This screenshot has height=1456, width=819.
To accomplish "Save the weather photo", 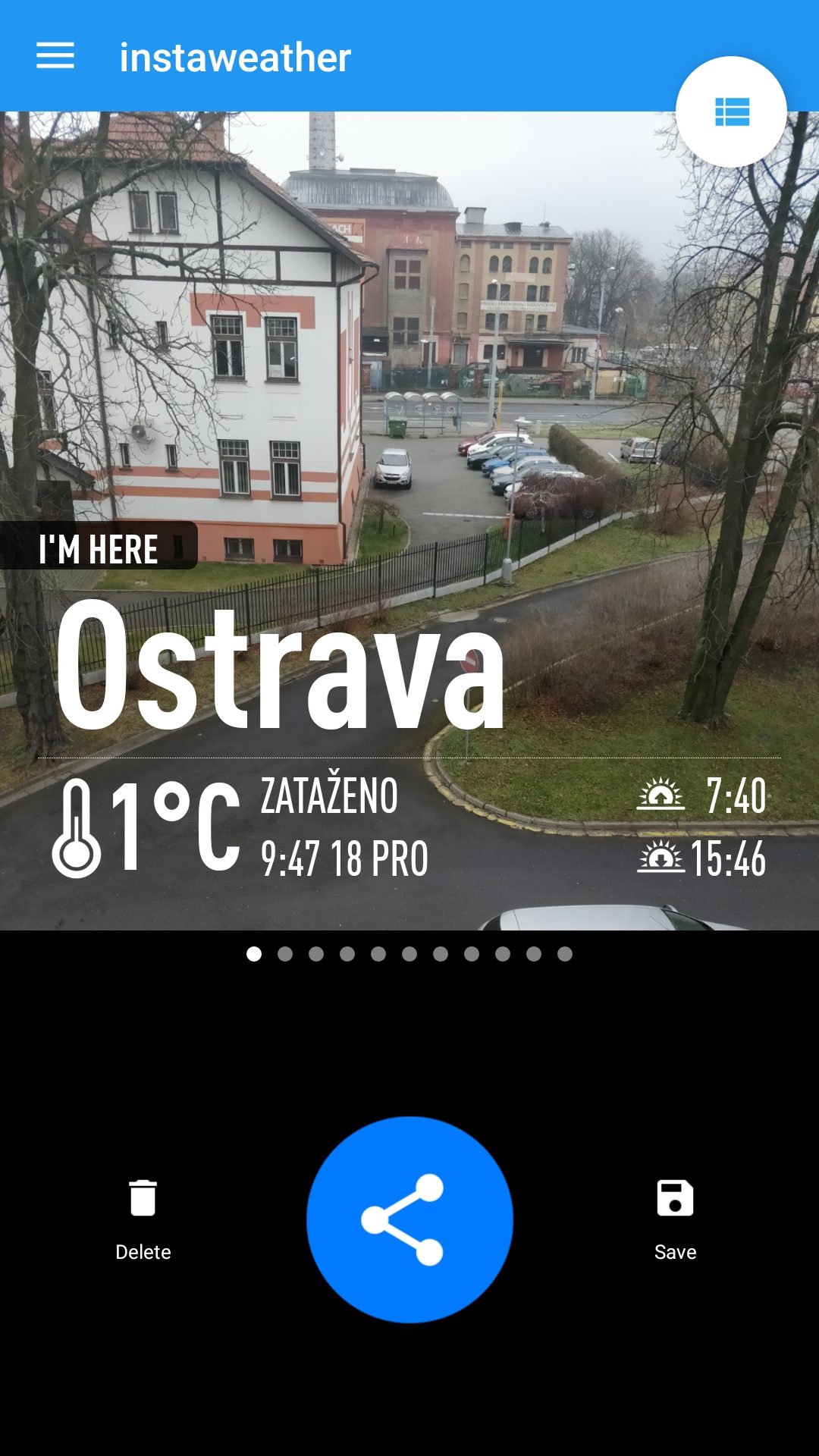I will pos(675,1219).
